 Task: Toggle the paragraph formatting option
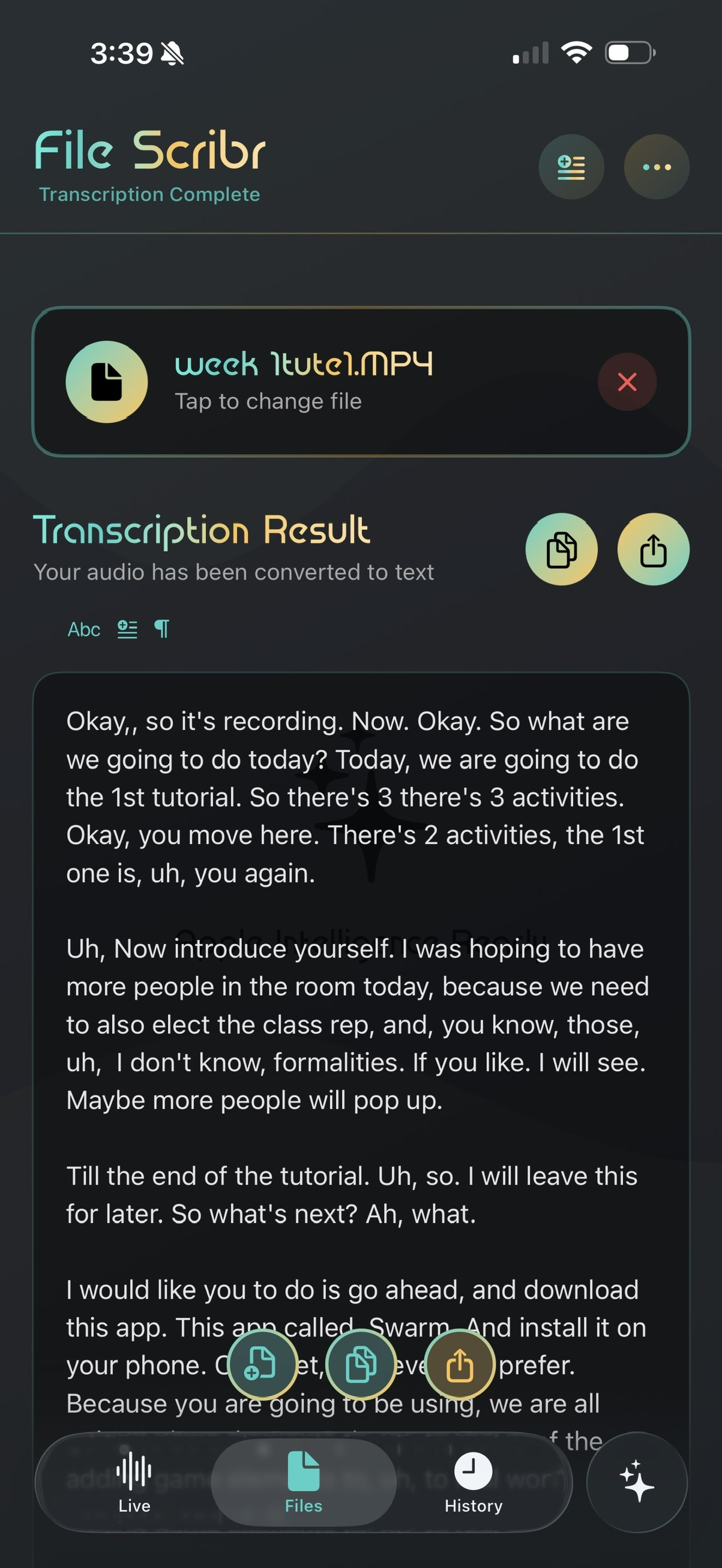pyautogui.click(x=161, y=629)
